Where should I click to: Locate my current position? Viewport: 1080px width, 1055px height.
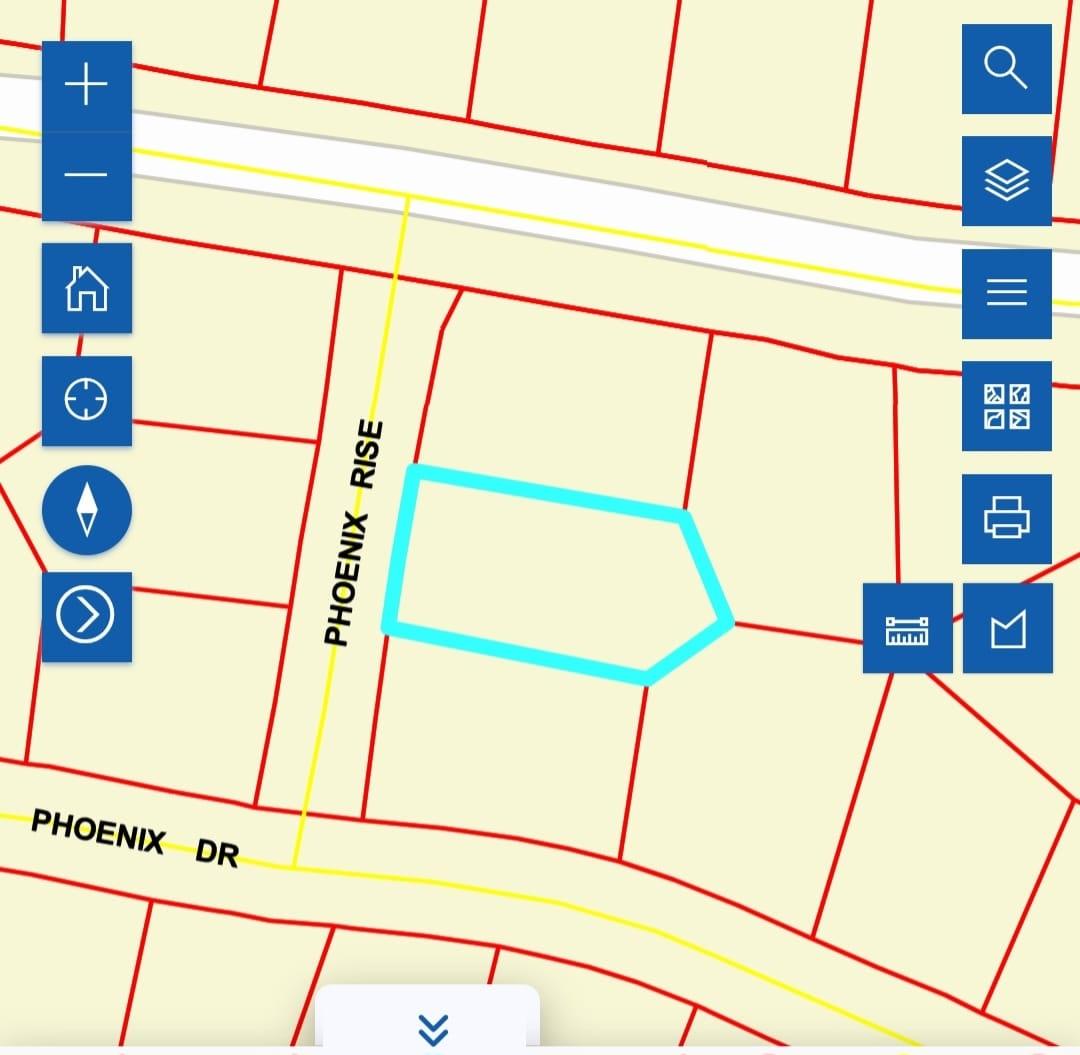pos(87,401)
